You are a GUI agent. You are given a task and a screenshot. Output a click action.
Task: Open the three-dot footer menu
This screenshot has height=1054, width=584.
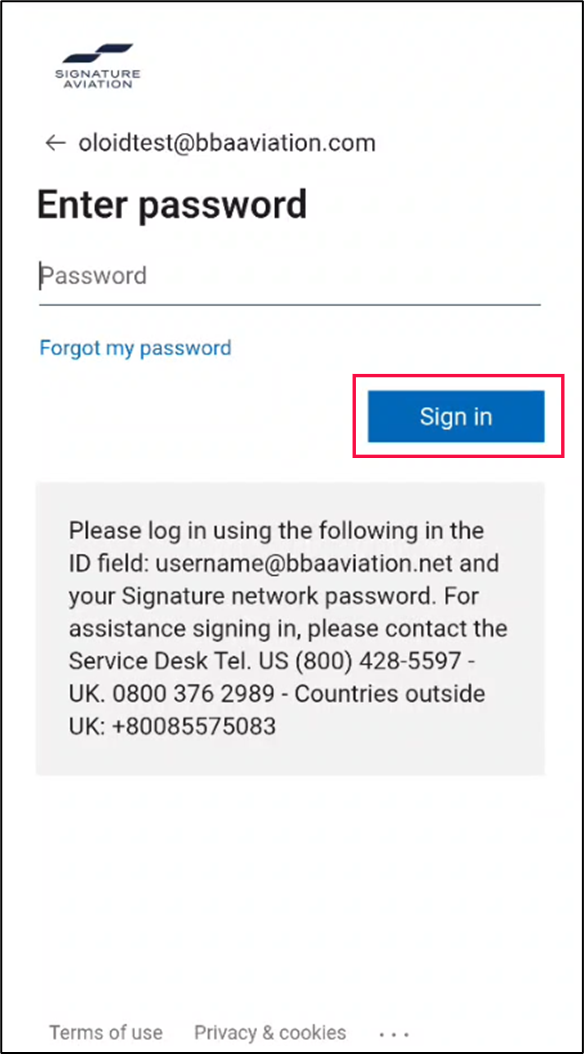(394, 1034)
